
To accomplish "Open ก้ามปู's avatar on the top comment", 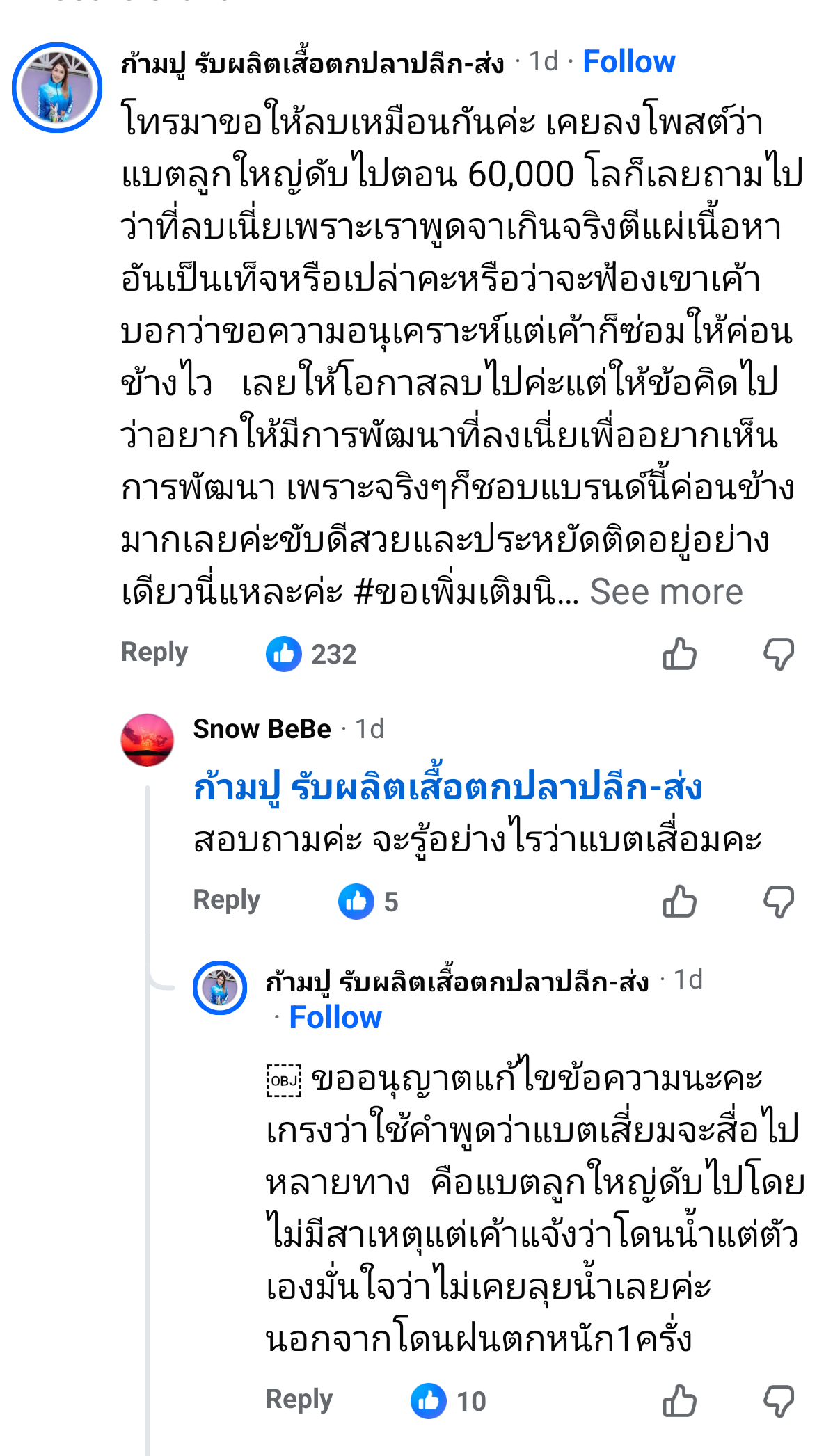I will click(57, 88).
